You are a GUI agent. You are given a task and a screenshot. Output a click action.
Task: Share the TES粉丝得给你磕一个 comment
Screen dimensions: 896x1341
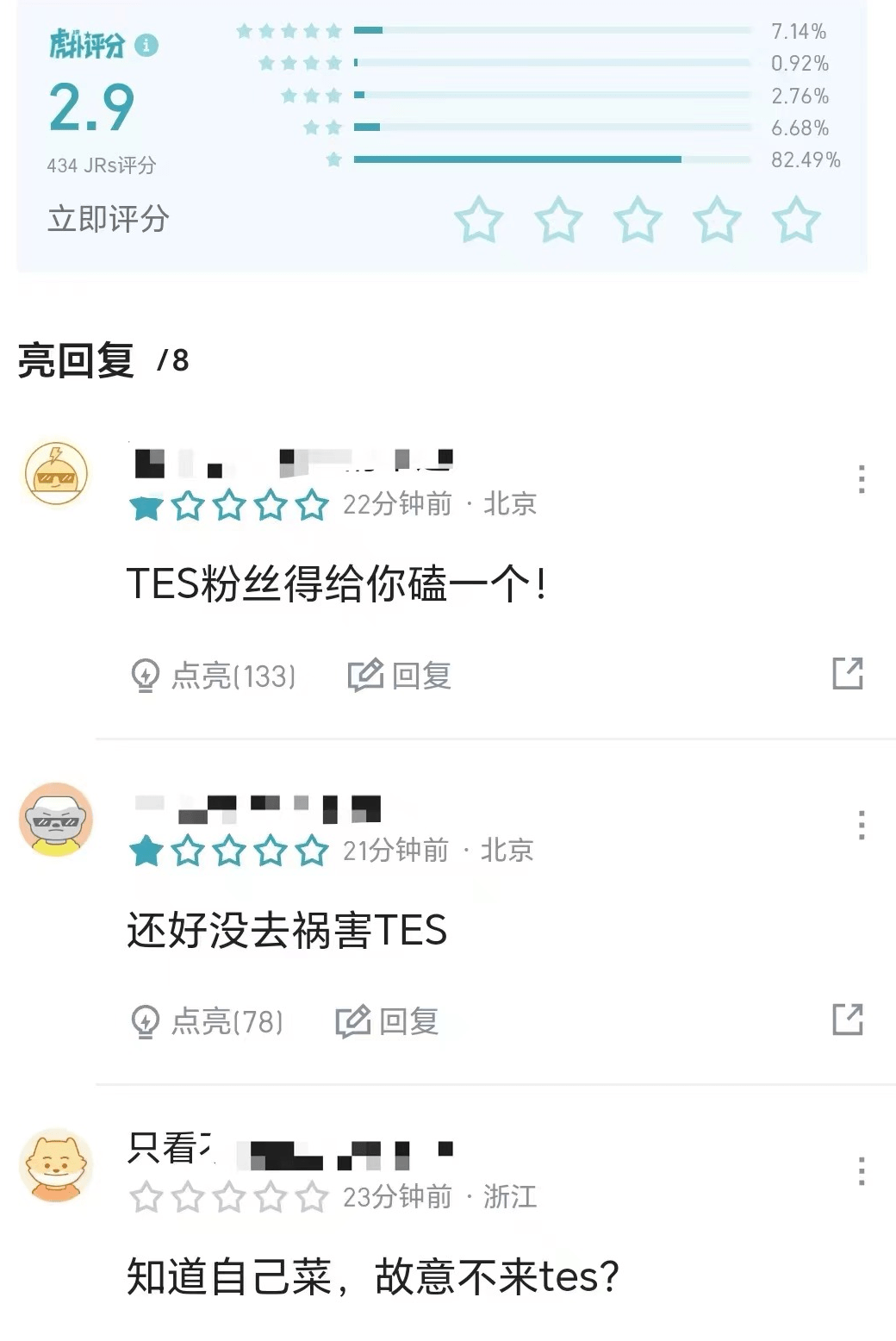pos(848,674)
